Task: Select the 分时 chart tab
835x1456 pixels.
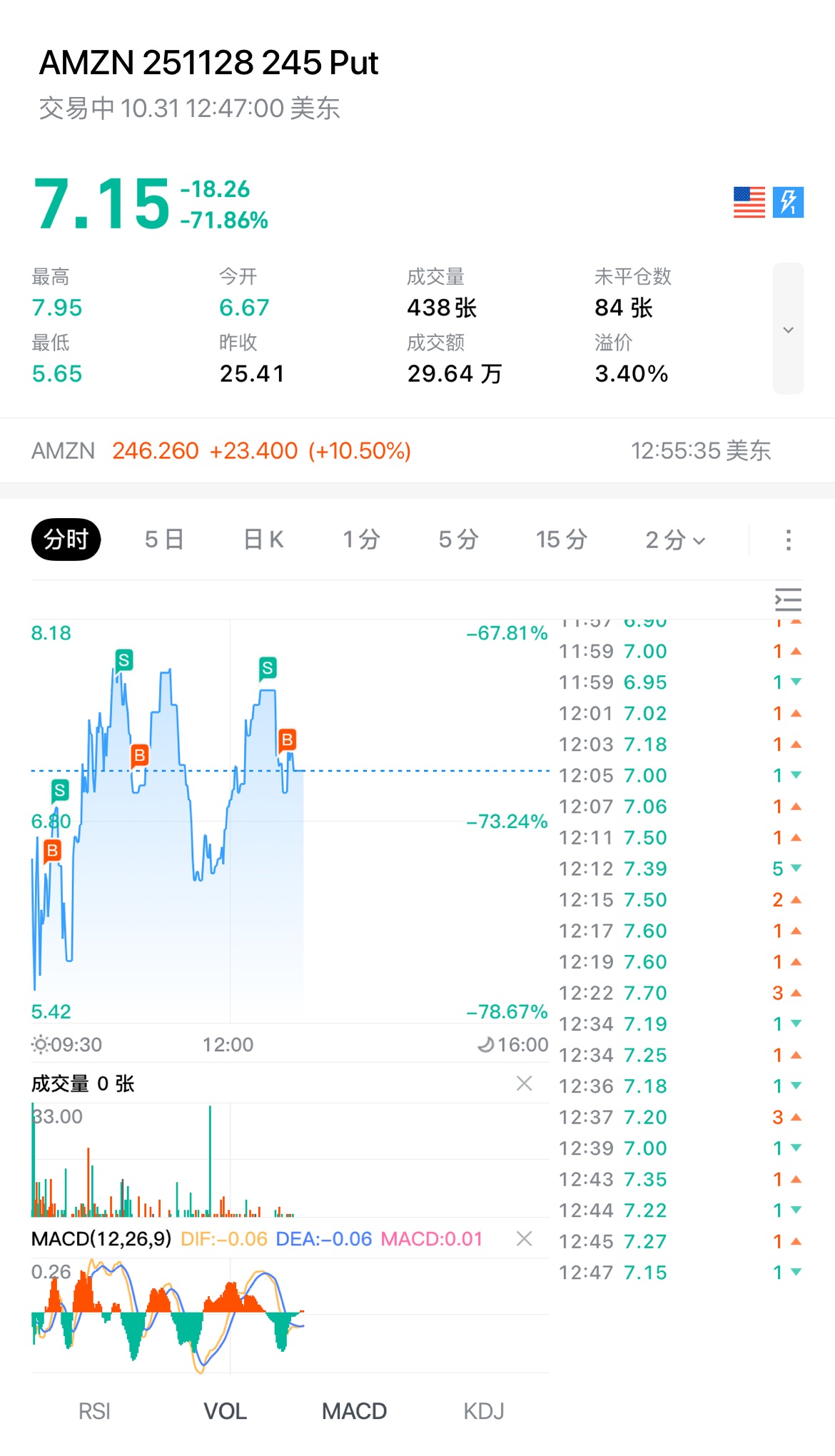Action: click(x=66, y=540)
